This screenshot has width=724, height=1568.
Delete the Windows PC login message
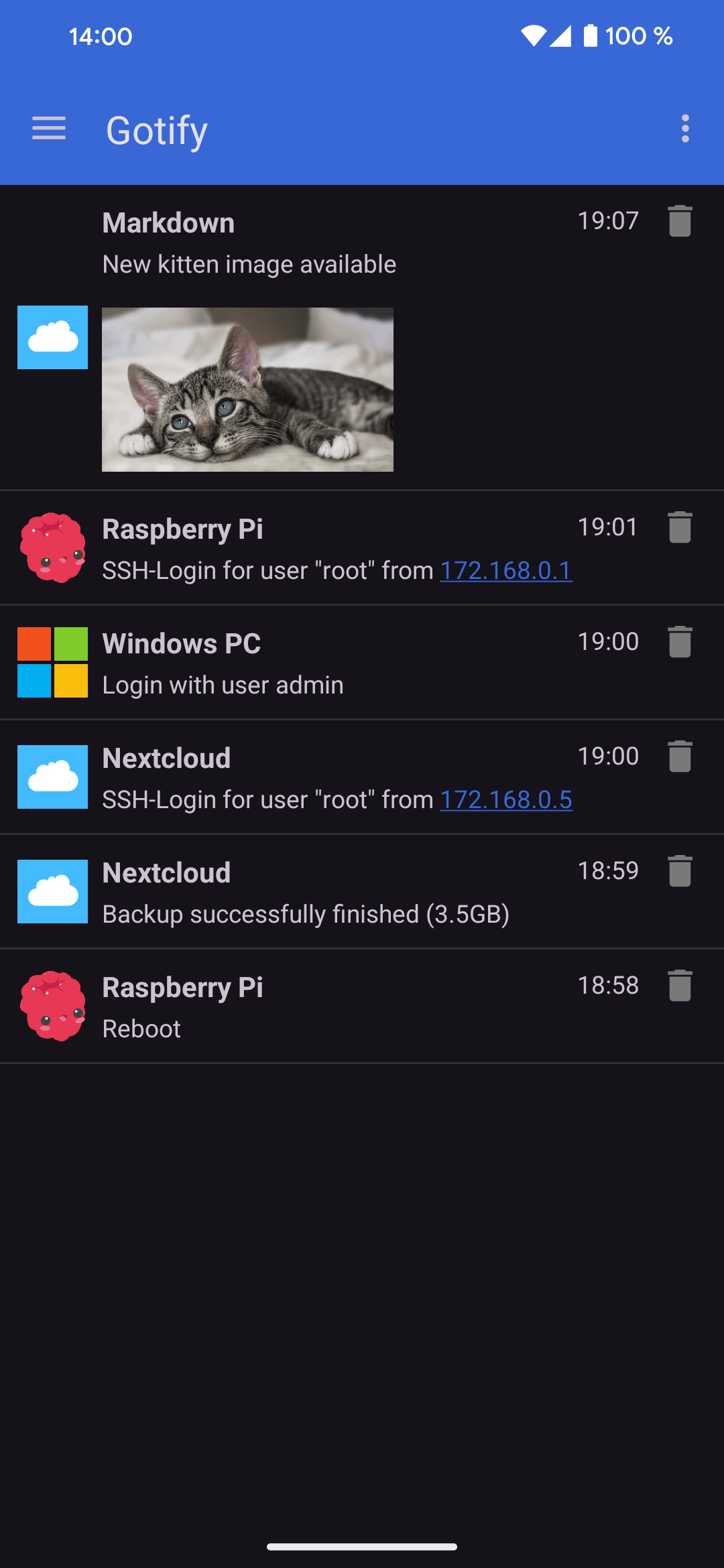[x=679, y=642]
